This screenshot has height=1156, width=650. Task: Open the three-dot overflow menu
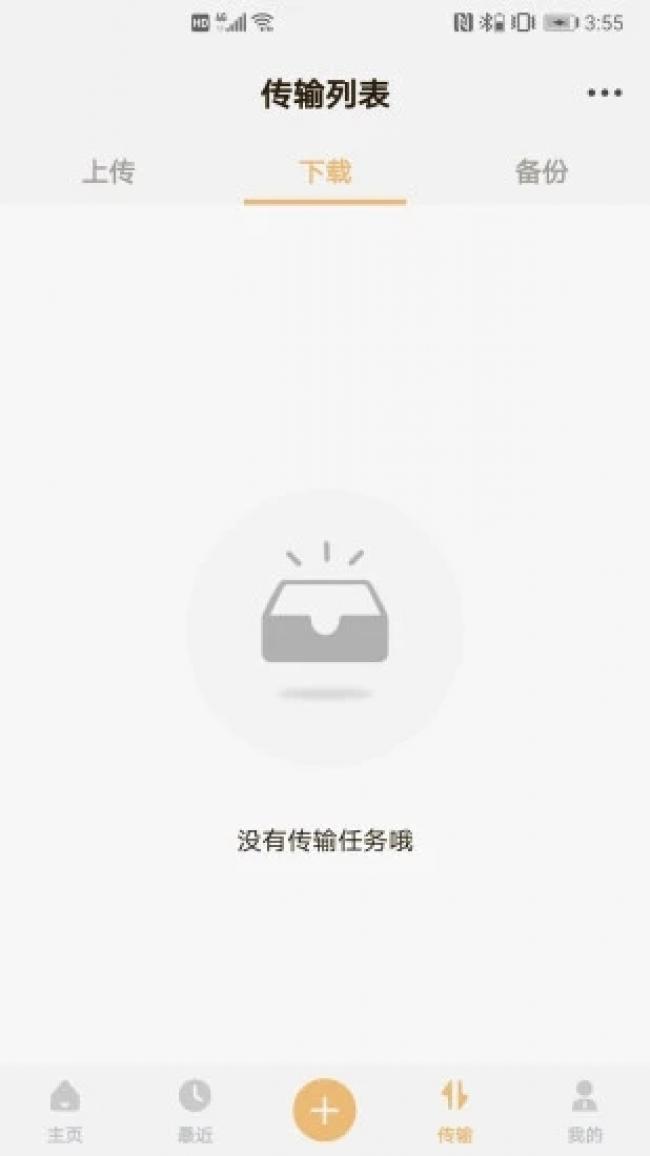604,94
